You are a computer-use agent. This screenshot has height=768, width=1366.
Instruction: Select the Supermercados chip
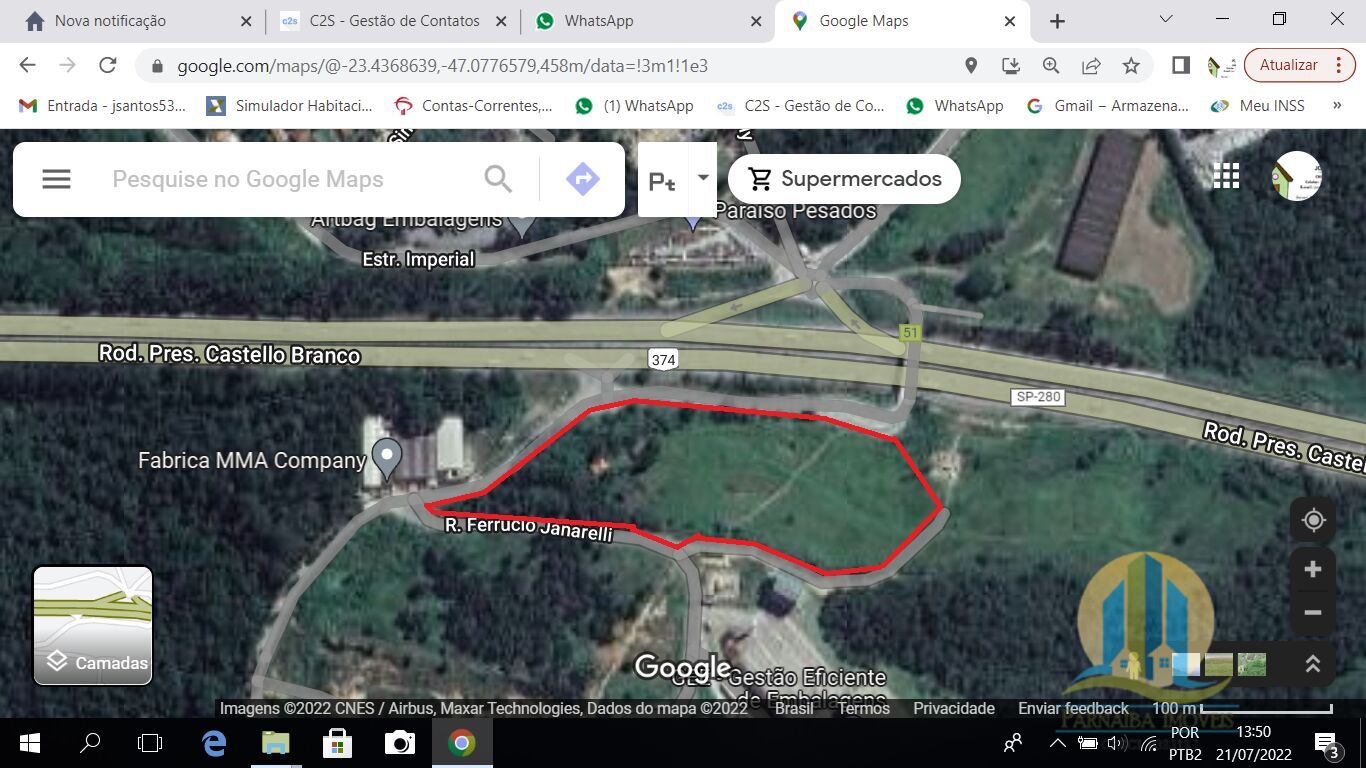[845, 179]
